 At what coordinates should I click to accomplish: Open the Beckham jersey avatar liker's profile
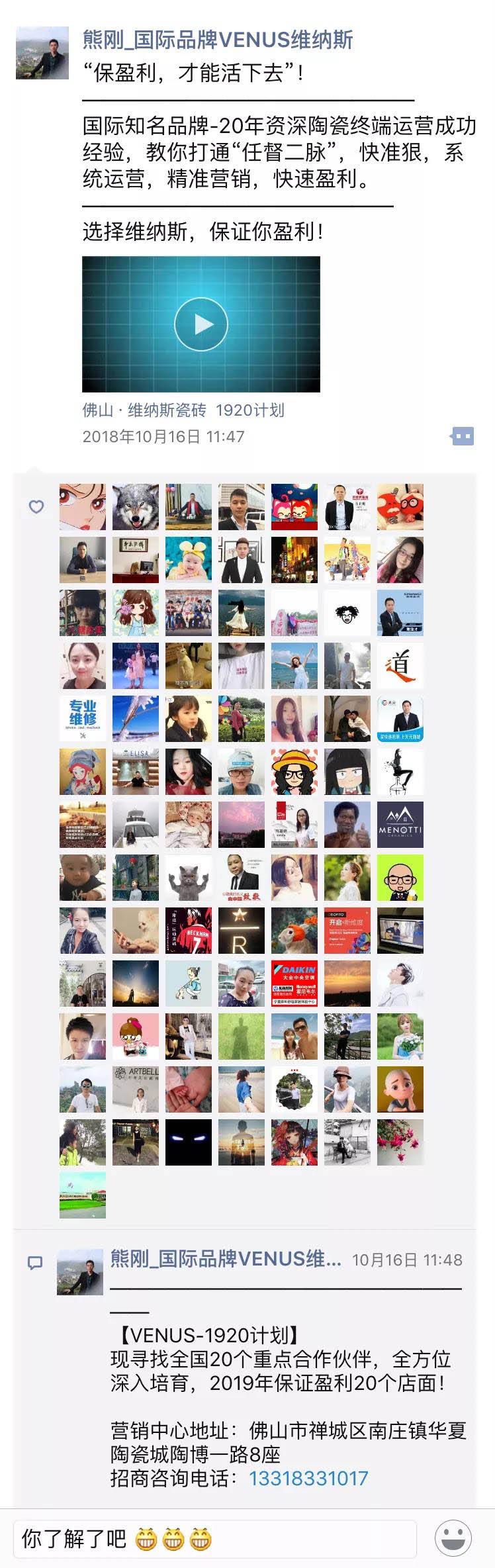point(189,931)
